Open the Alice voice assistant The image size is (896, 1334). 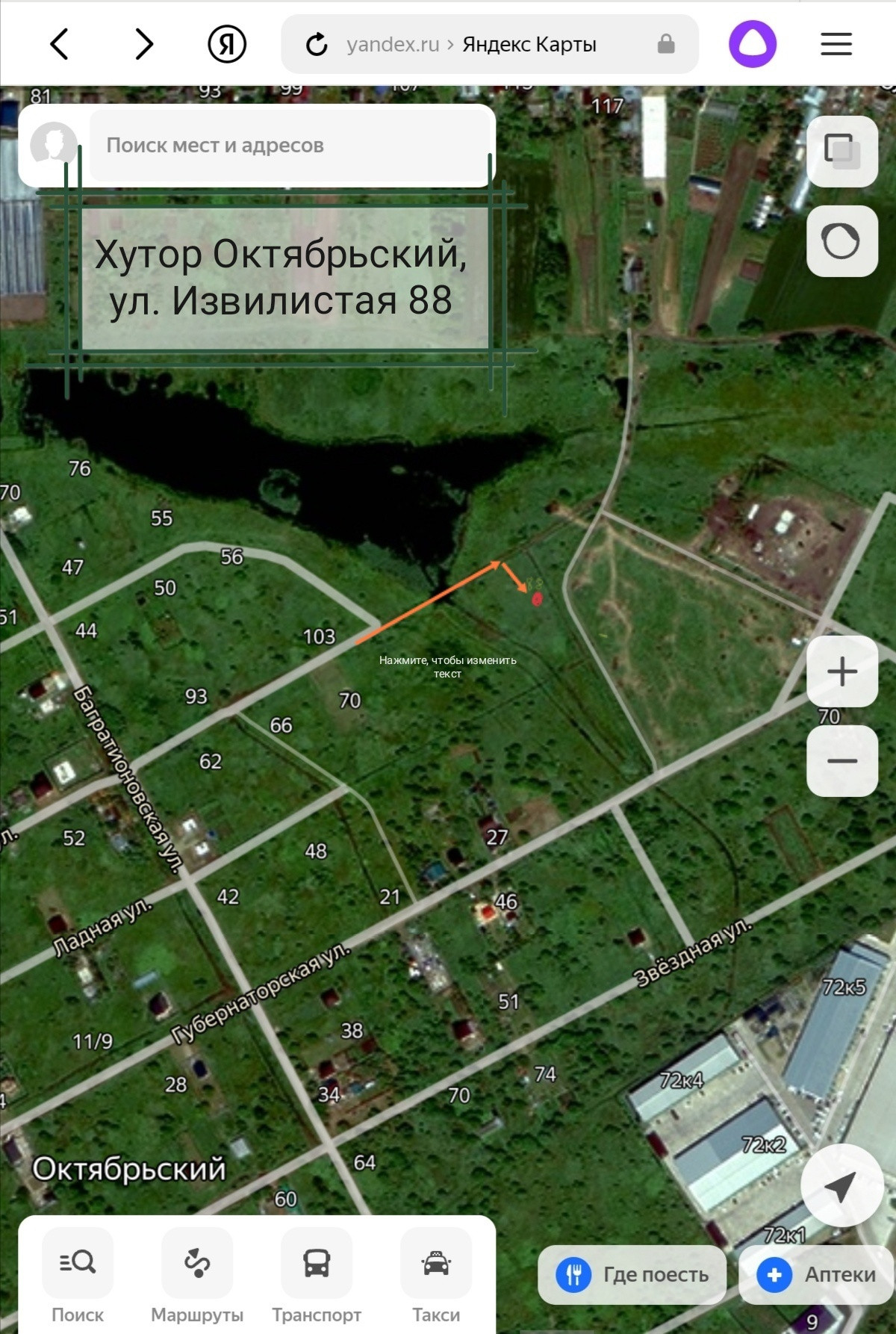[x=753, y=44]
